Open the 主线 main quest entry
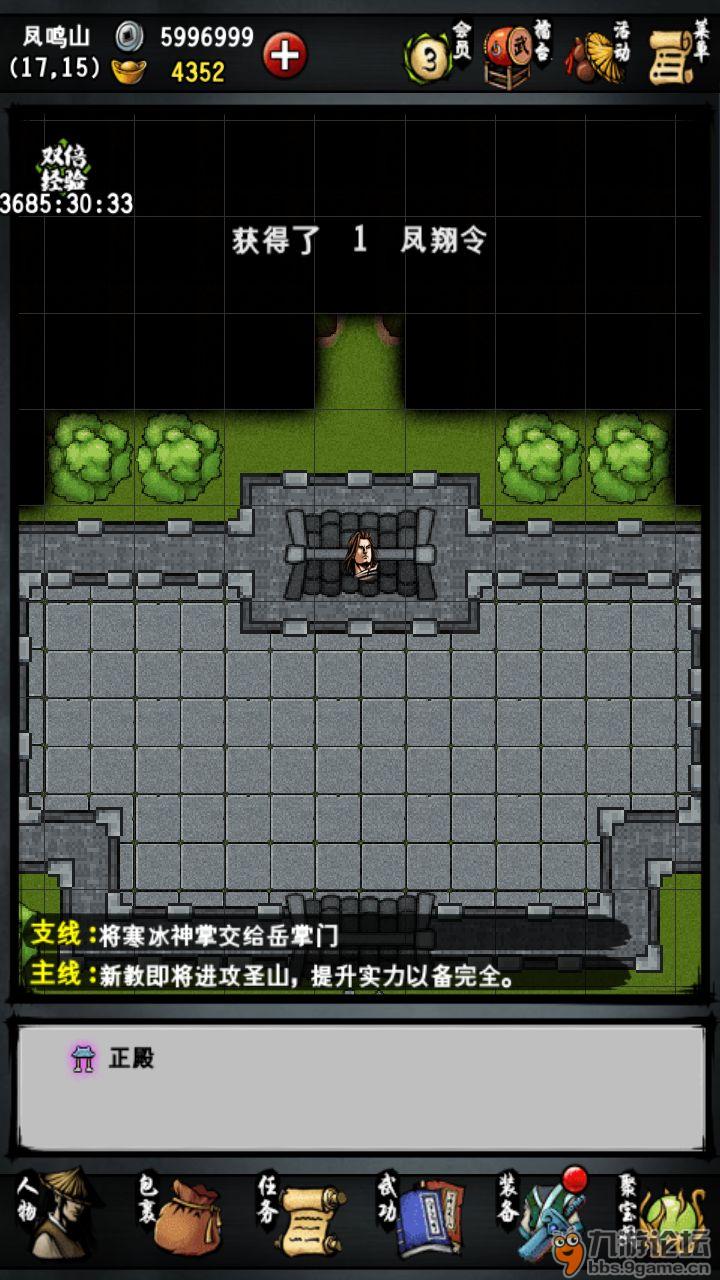This screenshot has width=720, height=1280. pos(272,975)
